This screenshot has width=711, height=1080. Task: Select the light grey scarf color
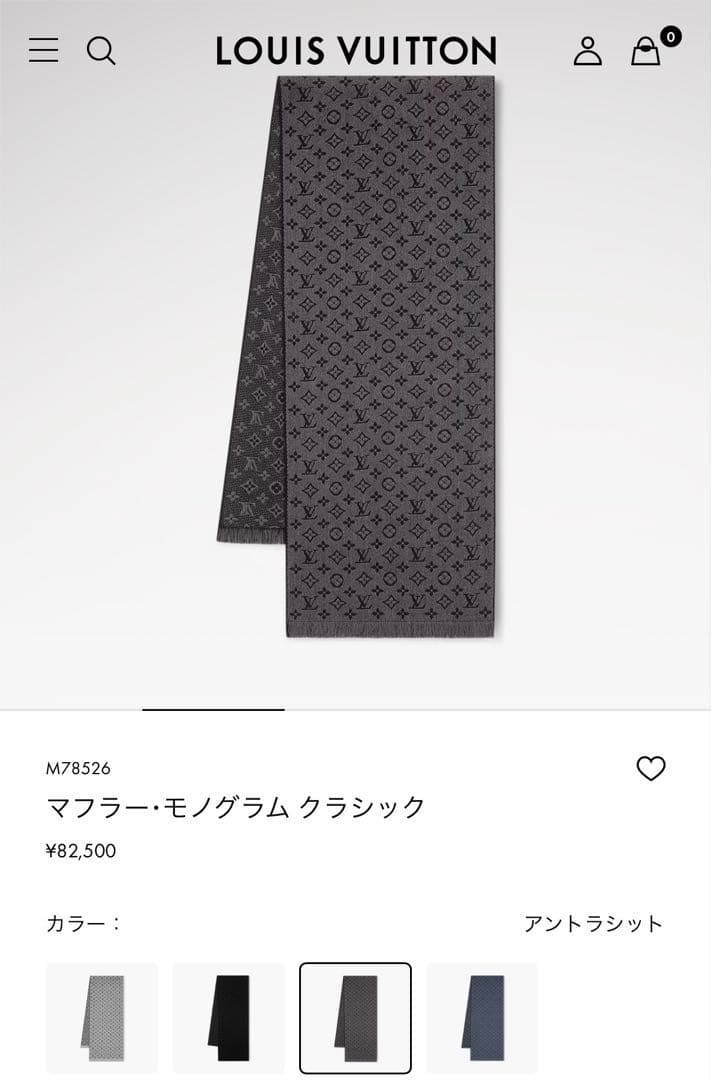tap(102, 1018)
